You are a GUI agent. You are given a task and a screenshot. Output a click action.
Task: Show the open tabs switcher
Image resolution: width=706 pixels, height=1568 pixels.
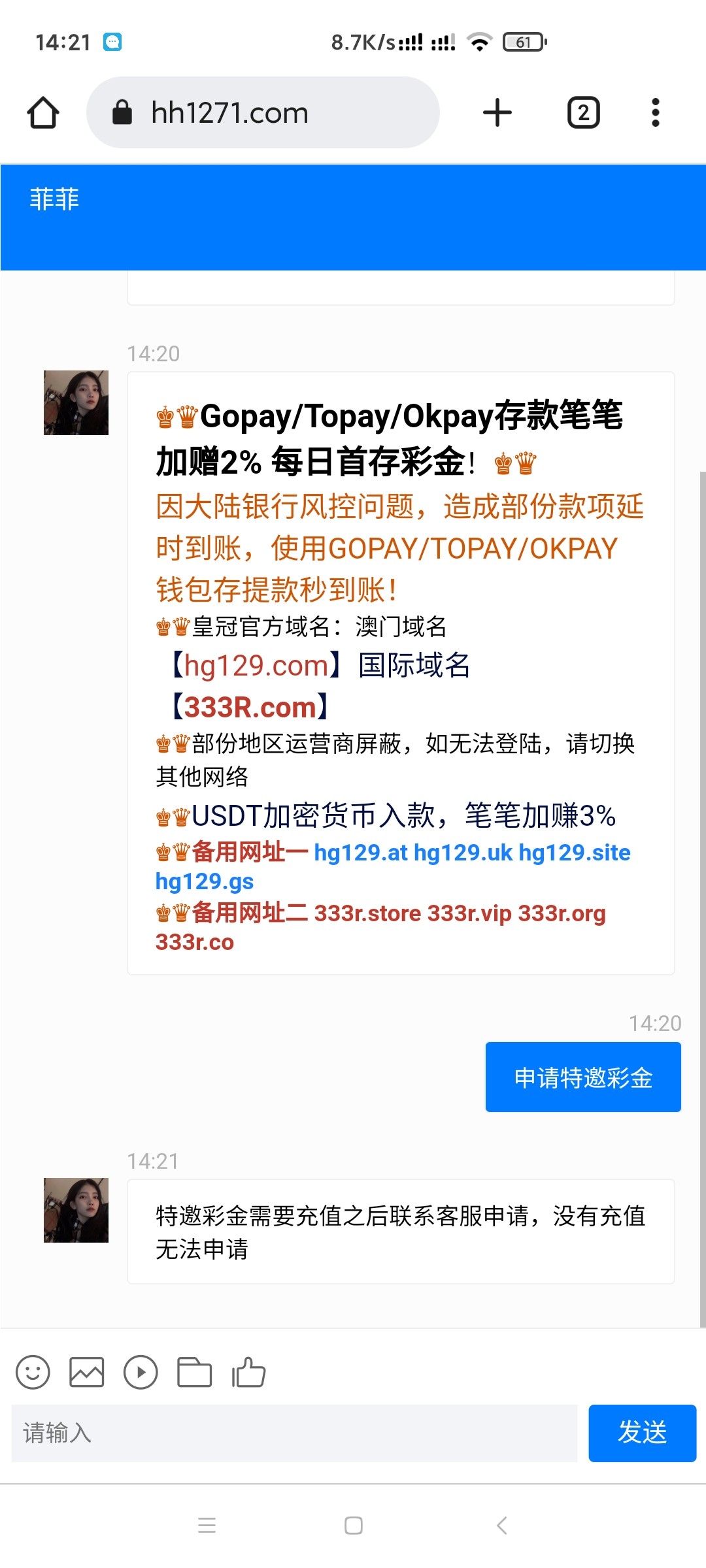(x=583, y=113)
